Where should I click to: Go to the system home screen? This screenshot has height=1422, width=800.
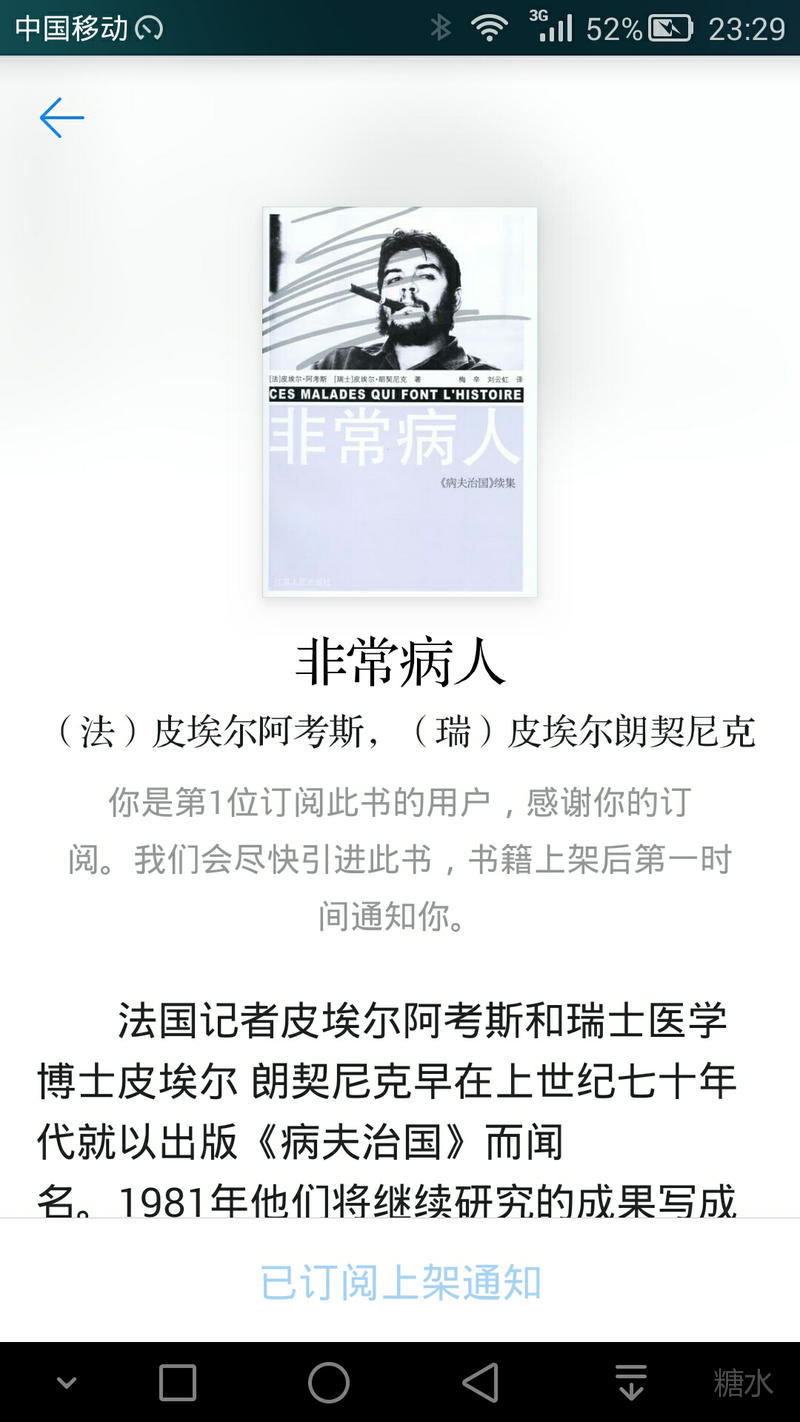329,1383
